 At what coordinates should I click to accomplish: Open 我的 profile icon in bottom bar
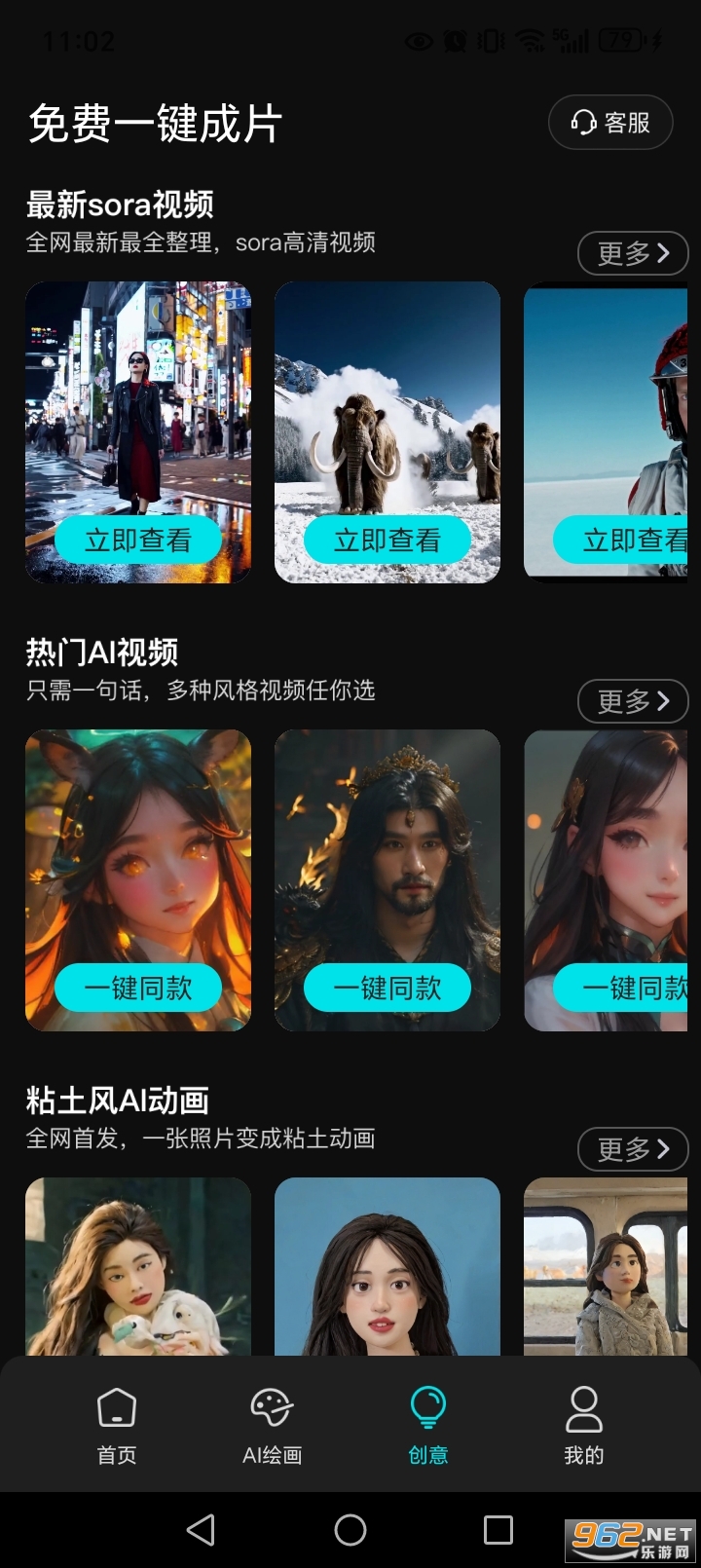(583, 1408)
